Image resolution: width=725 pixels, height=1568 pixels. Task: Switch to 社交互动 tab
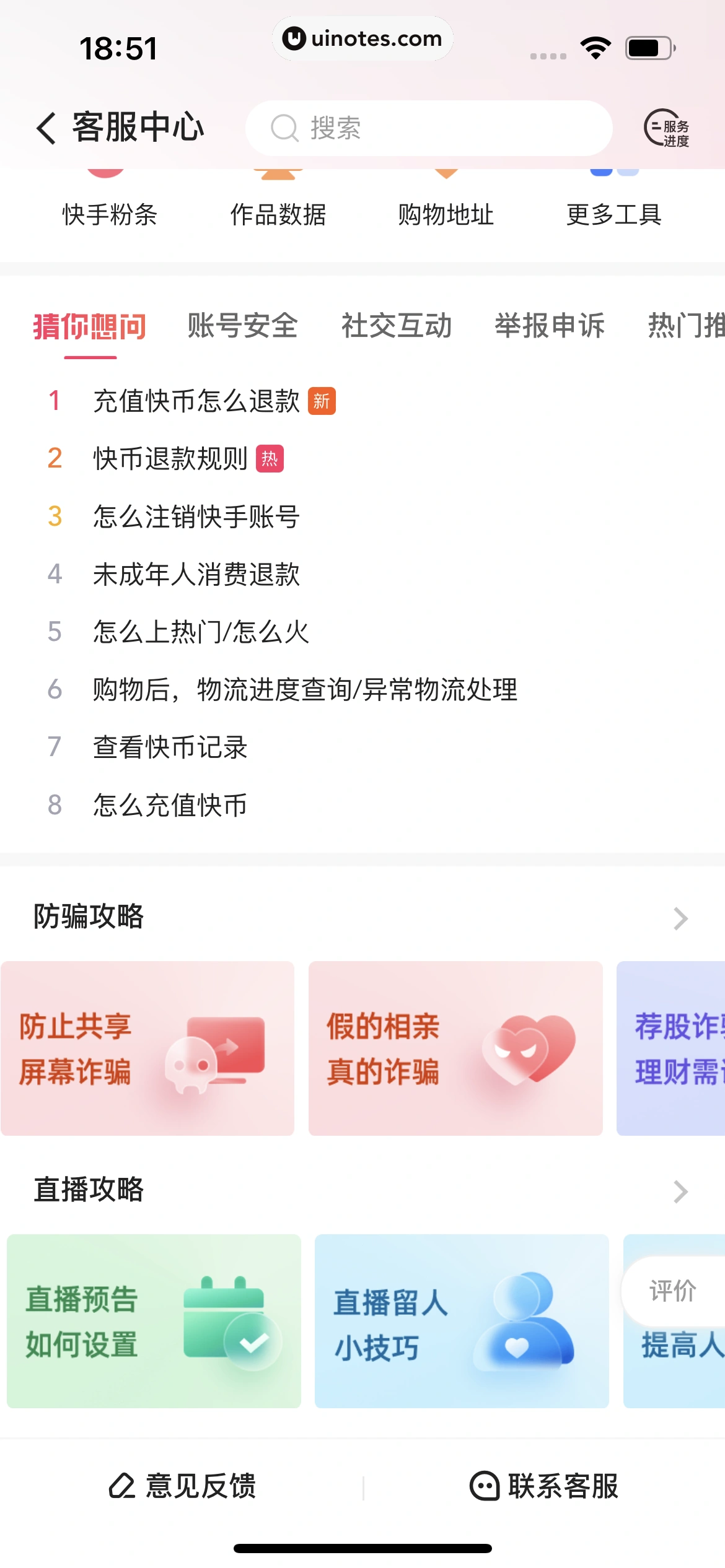coord(397,326)
